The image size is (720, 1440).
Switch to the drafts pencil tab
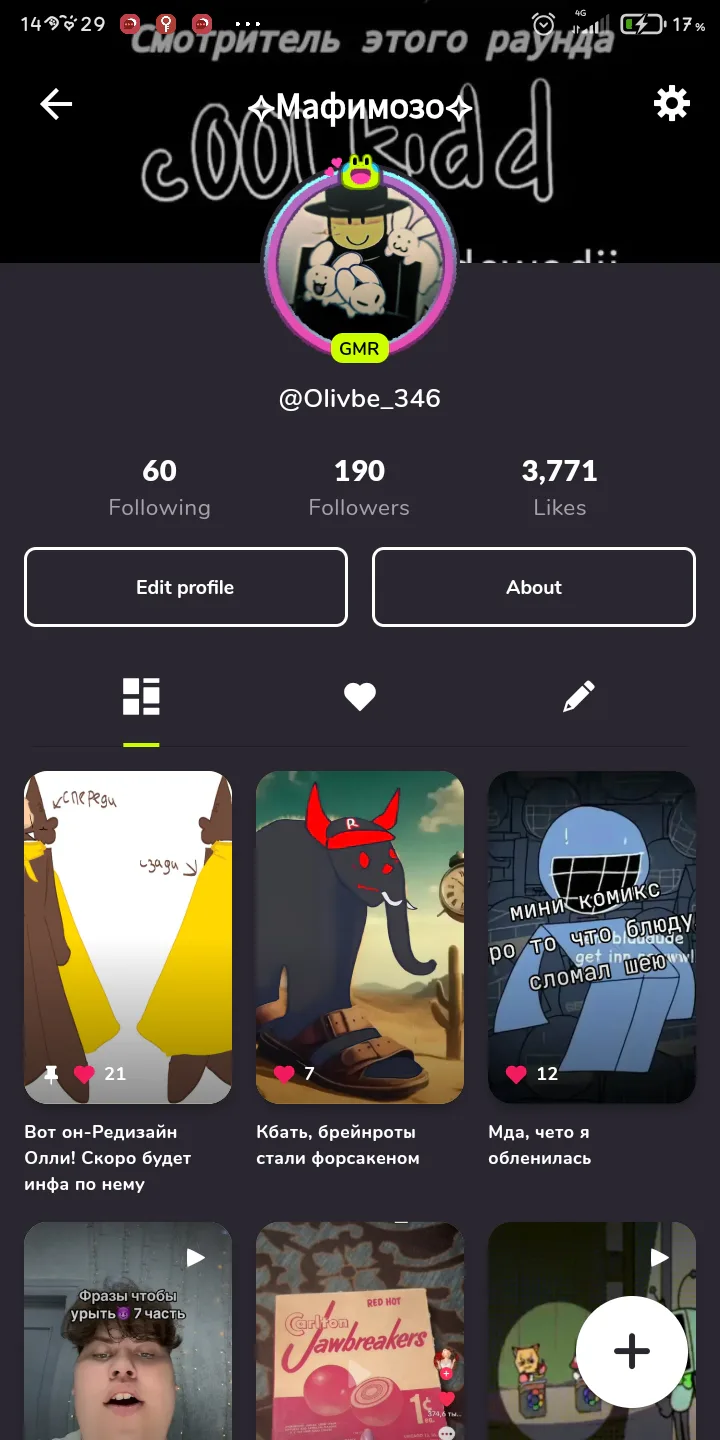click(x=579, y=697)
